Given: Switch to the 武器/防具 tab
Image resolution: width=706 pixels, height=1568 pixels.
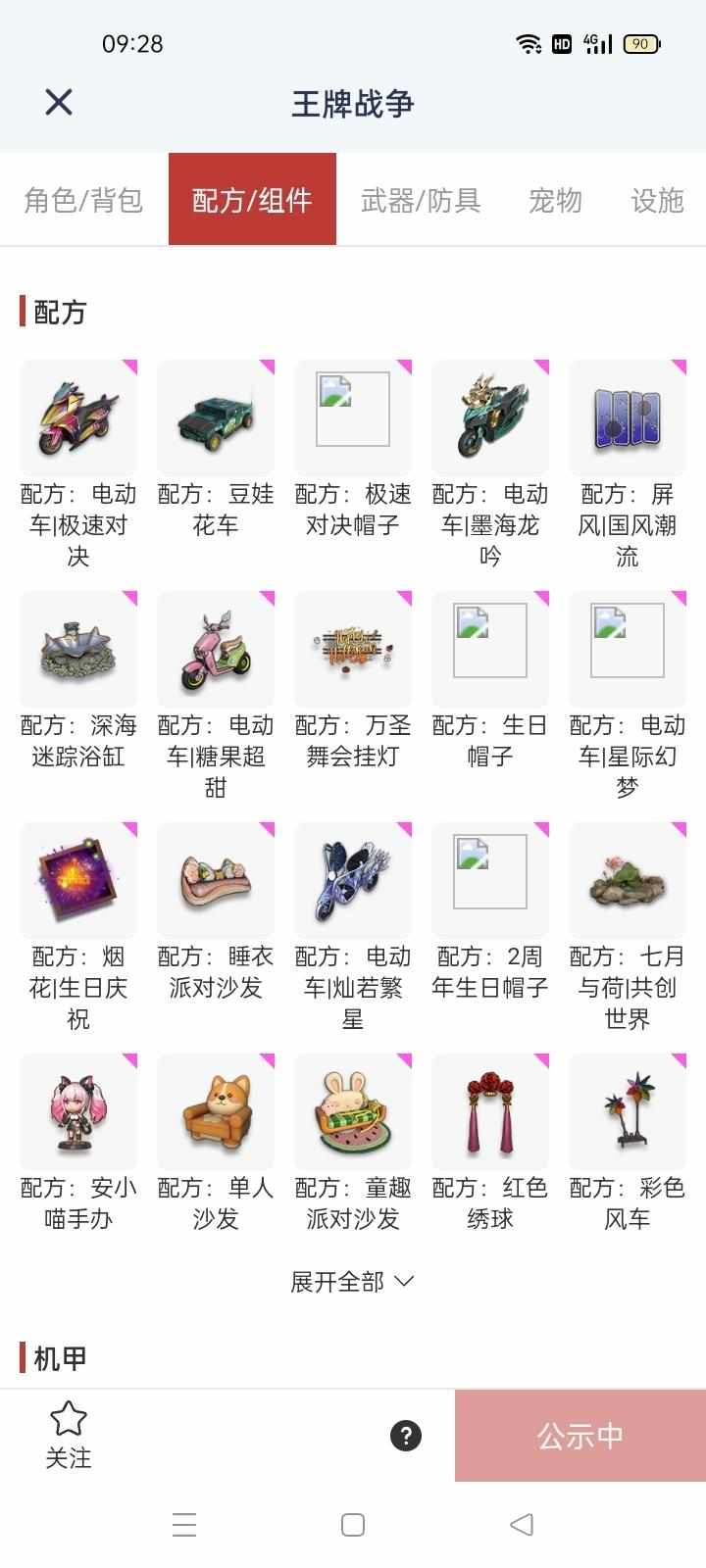Looking at the screenshot, I should coord(421,200).
